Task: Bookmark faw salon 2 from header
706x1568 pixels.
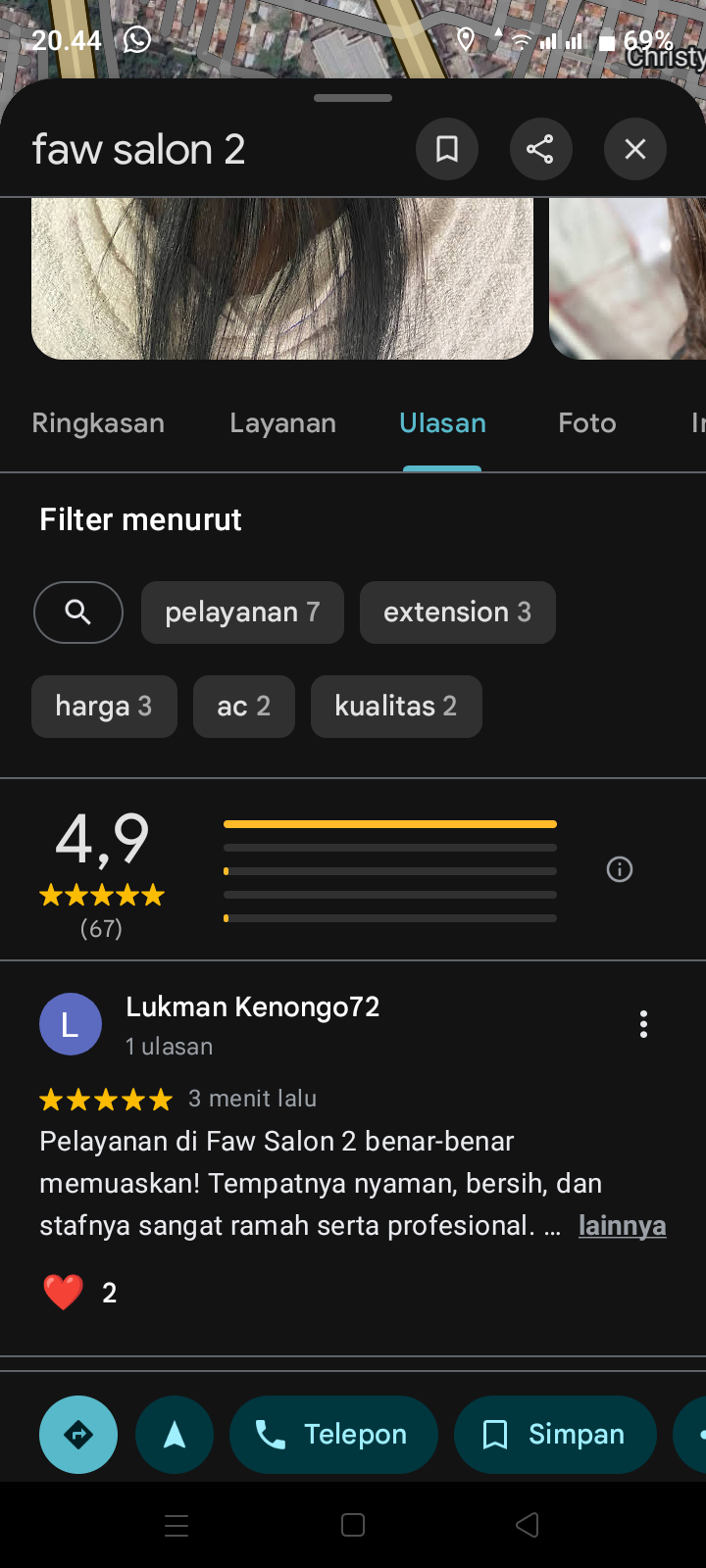Action: click(447, 149)
